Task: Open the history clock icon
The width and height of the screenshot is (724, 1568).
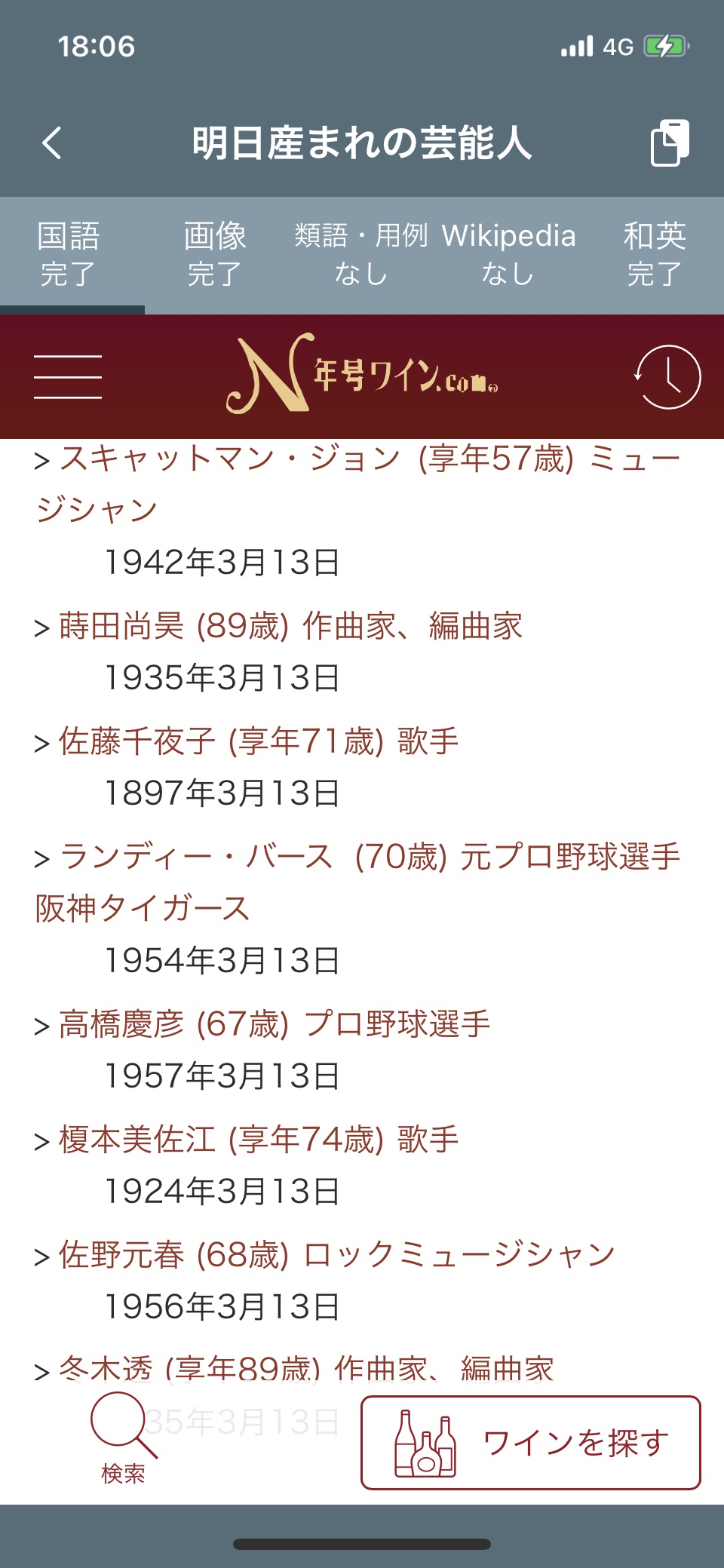Action: [667, 377]
